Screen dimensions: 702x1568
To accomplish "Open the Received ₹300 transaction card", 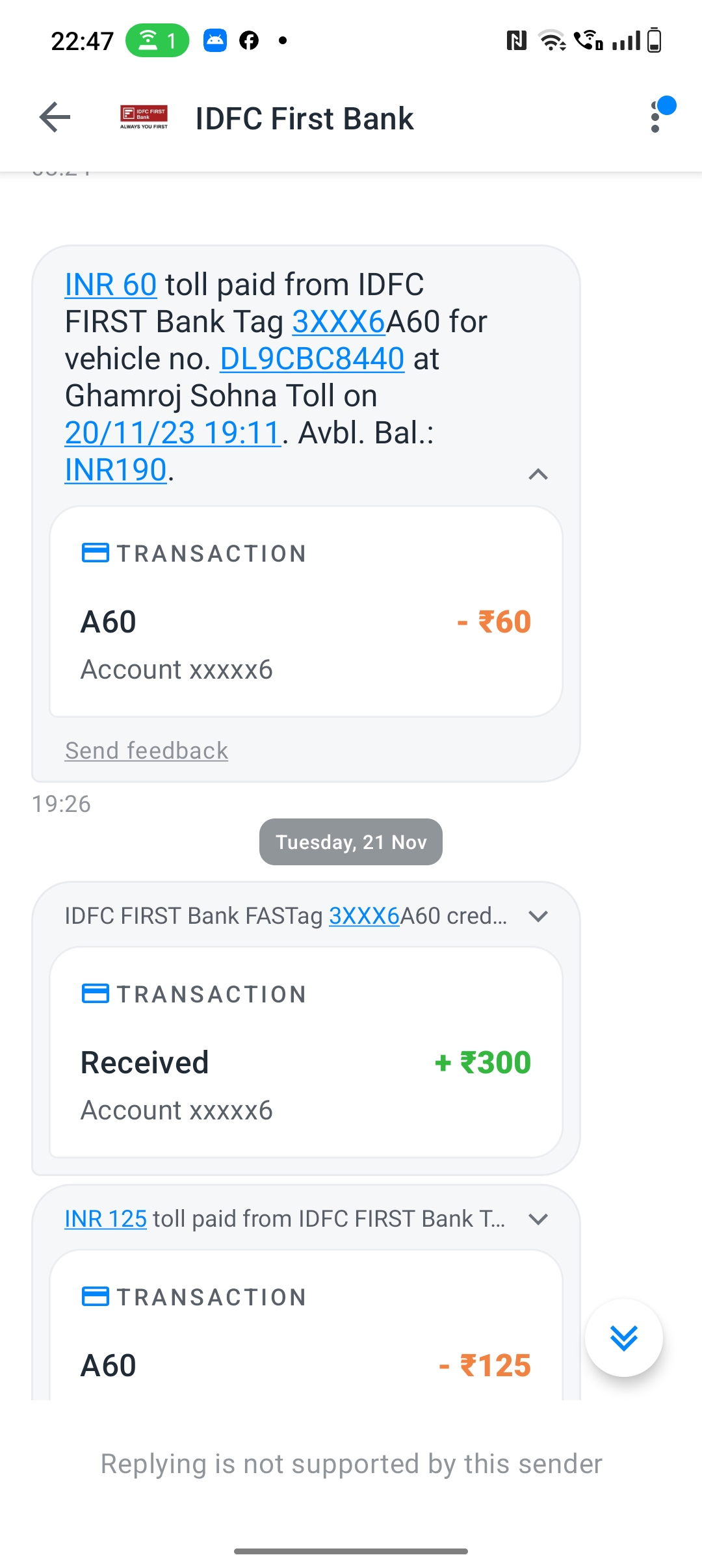I will click(x=306, y=1052).
